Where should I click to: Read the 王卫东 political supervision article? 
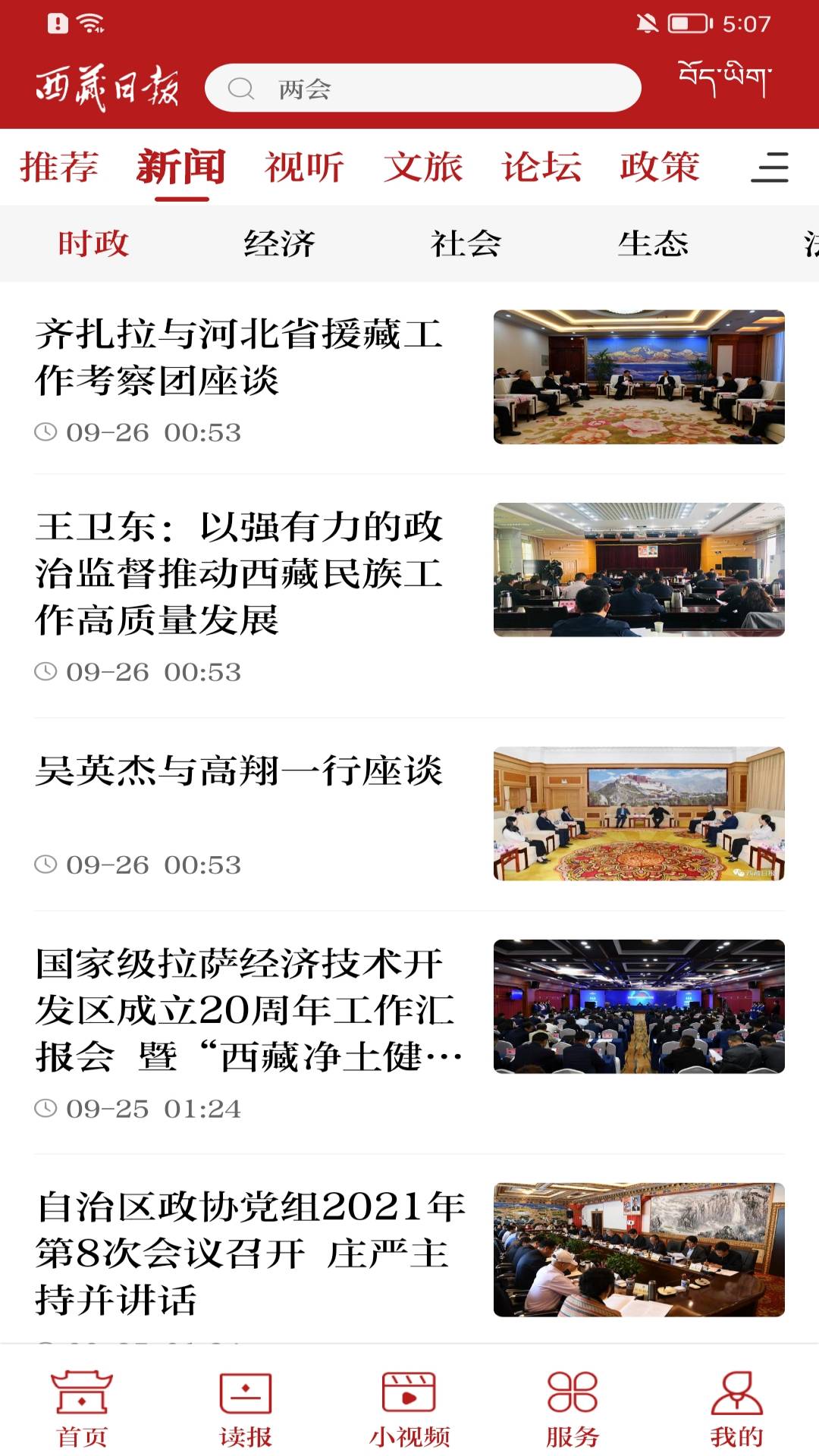click(240, 573)
